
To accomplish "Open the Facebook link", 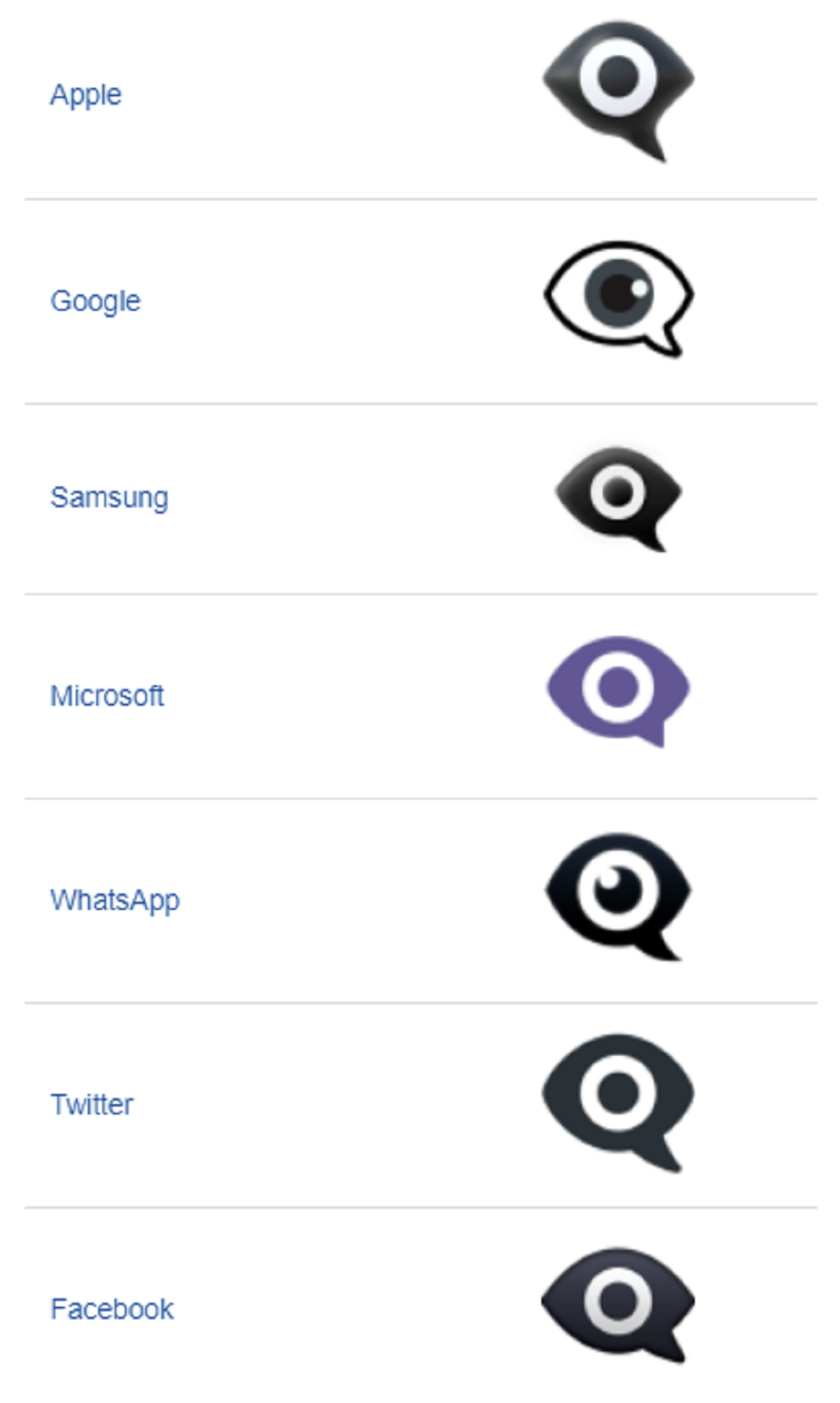I will pos(111,1309).
